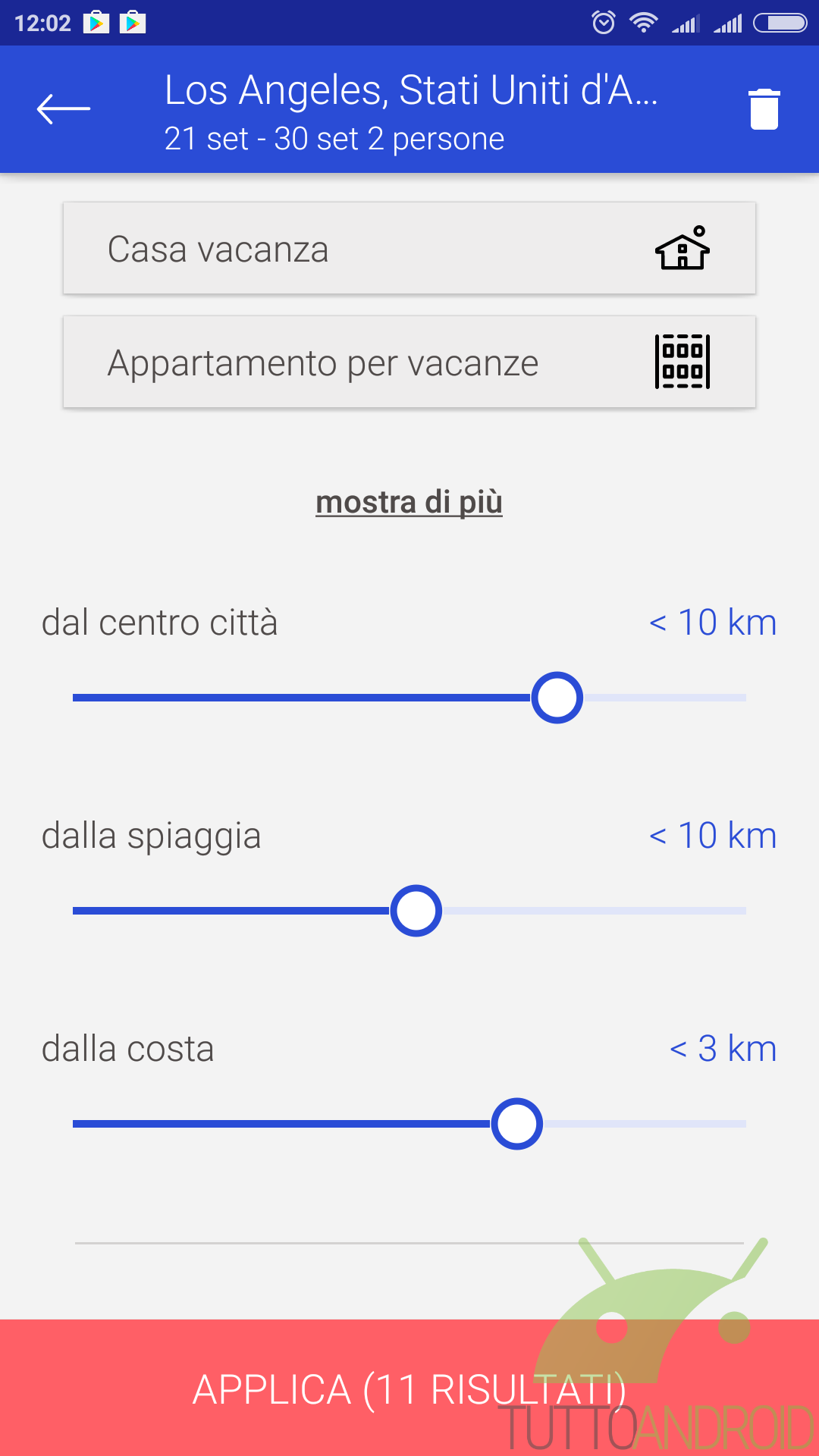This screenshot has width=819, height=1456.
Task: Select Appartamento per vacanze option
Action: coord(409,362)
